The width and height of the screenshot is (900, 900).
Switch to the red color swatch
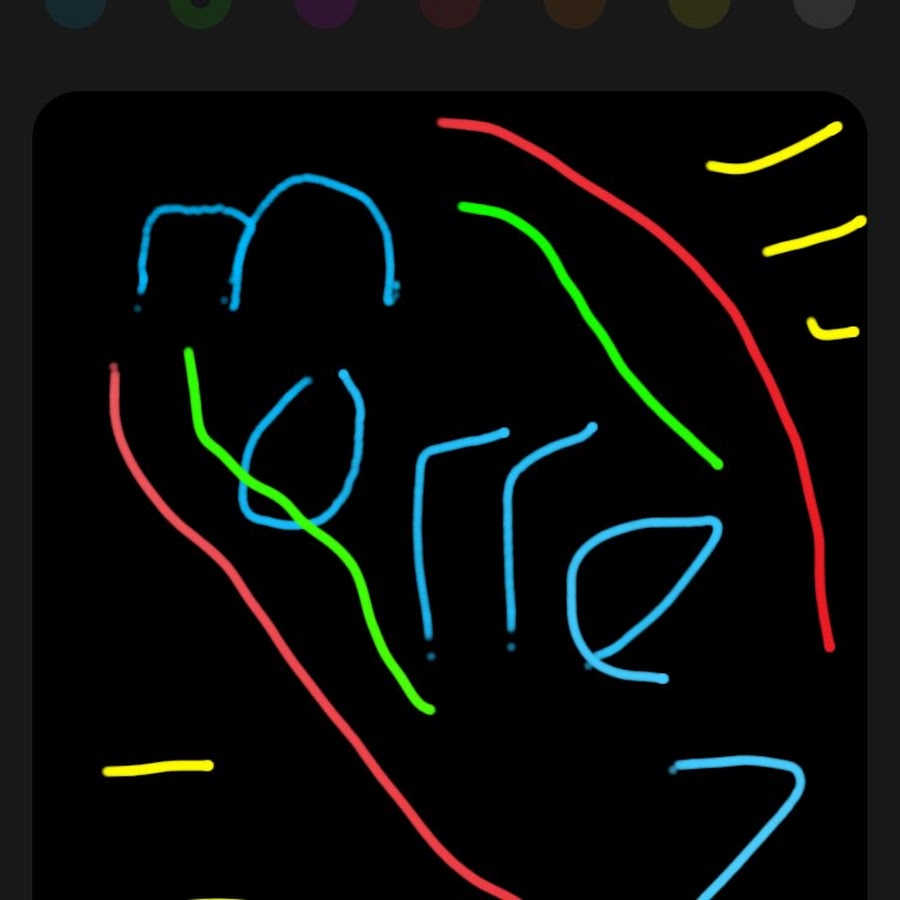450,8
